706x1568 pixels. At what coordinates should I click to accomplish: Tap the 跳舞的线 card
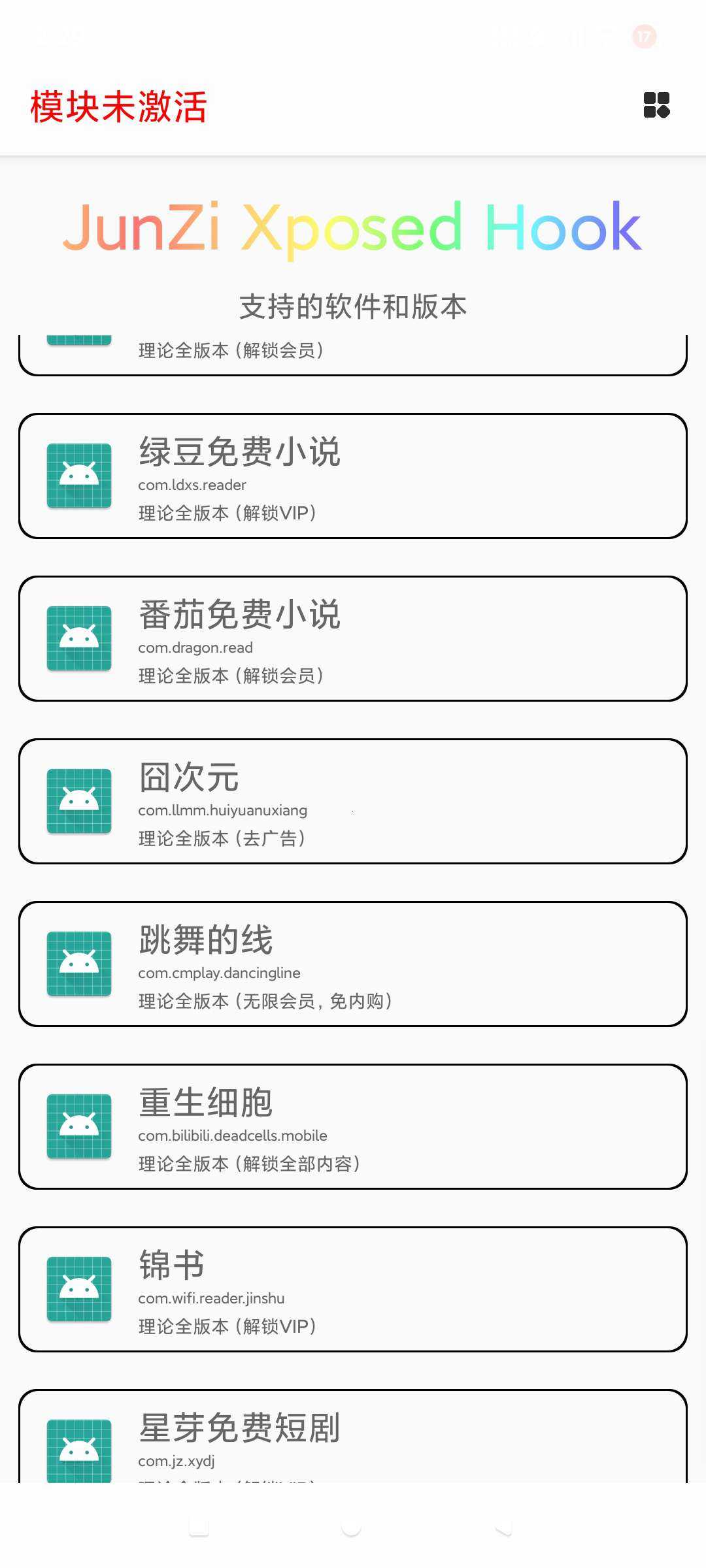click(353, 964)
